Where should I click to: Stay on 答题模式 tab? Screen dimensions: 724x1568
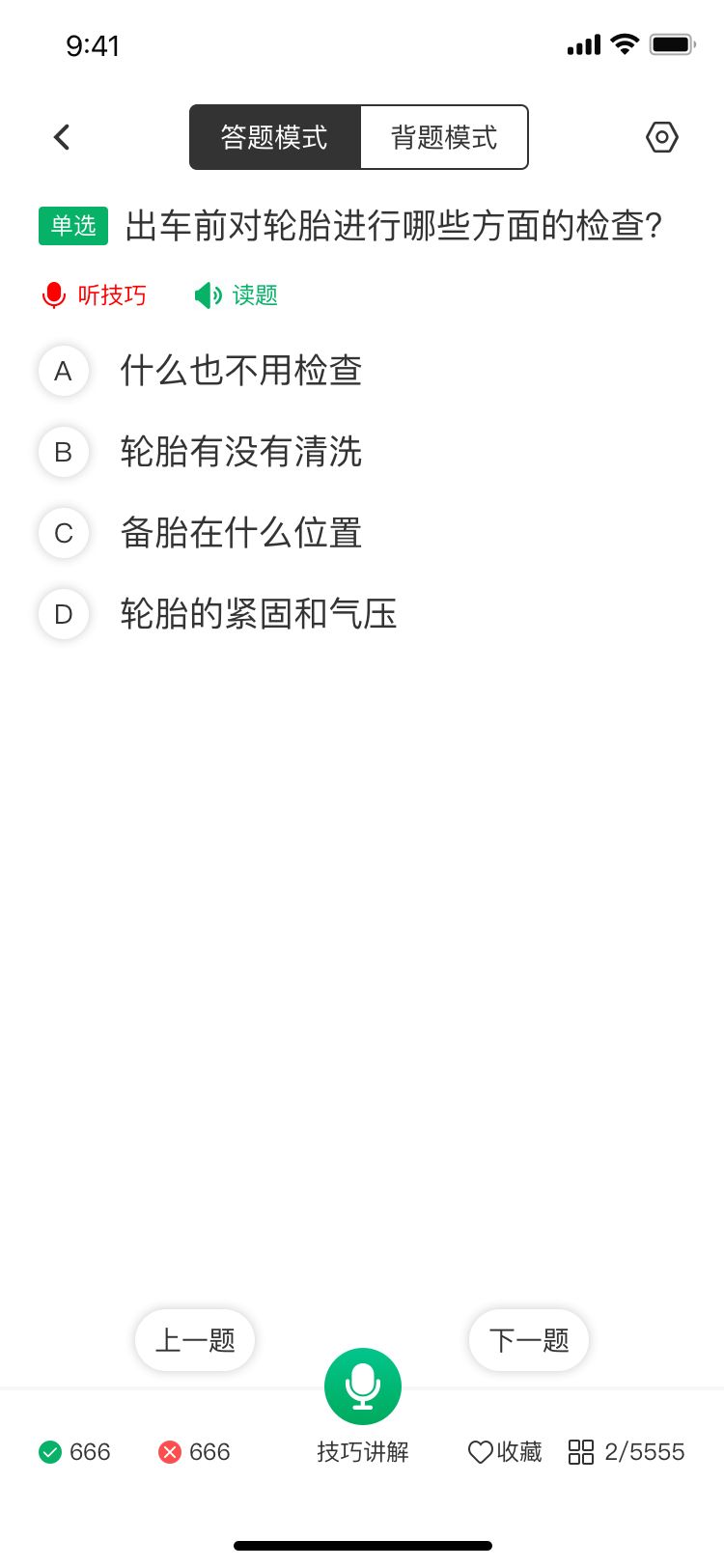click(x=275, y=137)
